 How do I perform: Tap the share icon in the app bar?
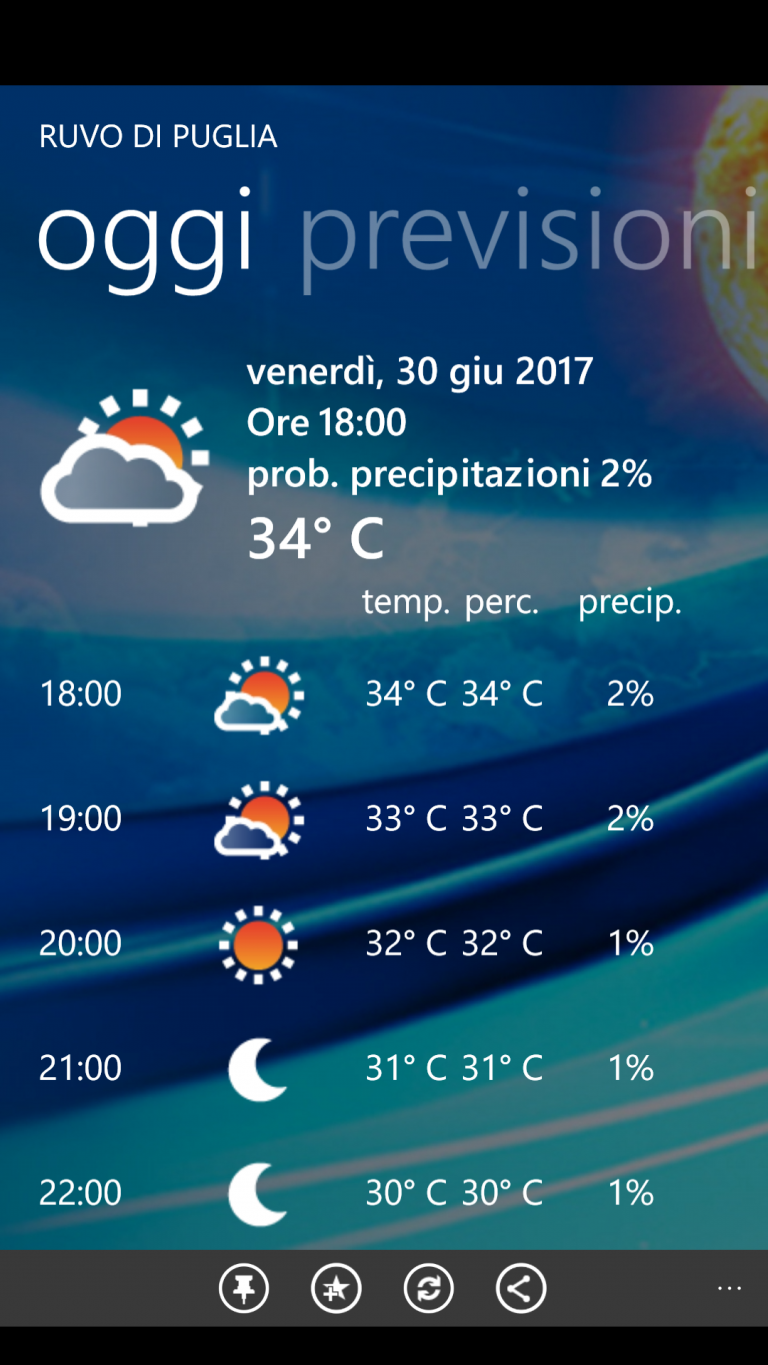pos(519,1288)
